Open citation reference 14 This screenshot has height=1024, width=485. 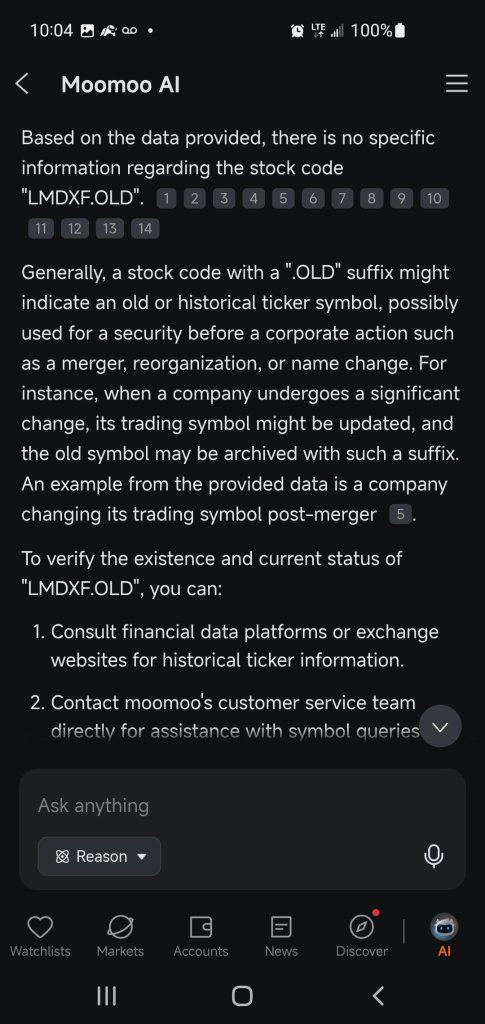coord(145,229)
